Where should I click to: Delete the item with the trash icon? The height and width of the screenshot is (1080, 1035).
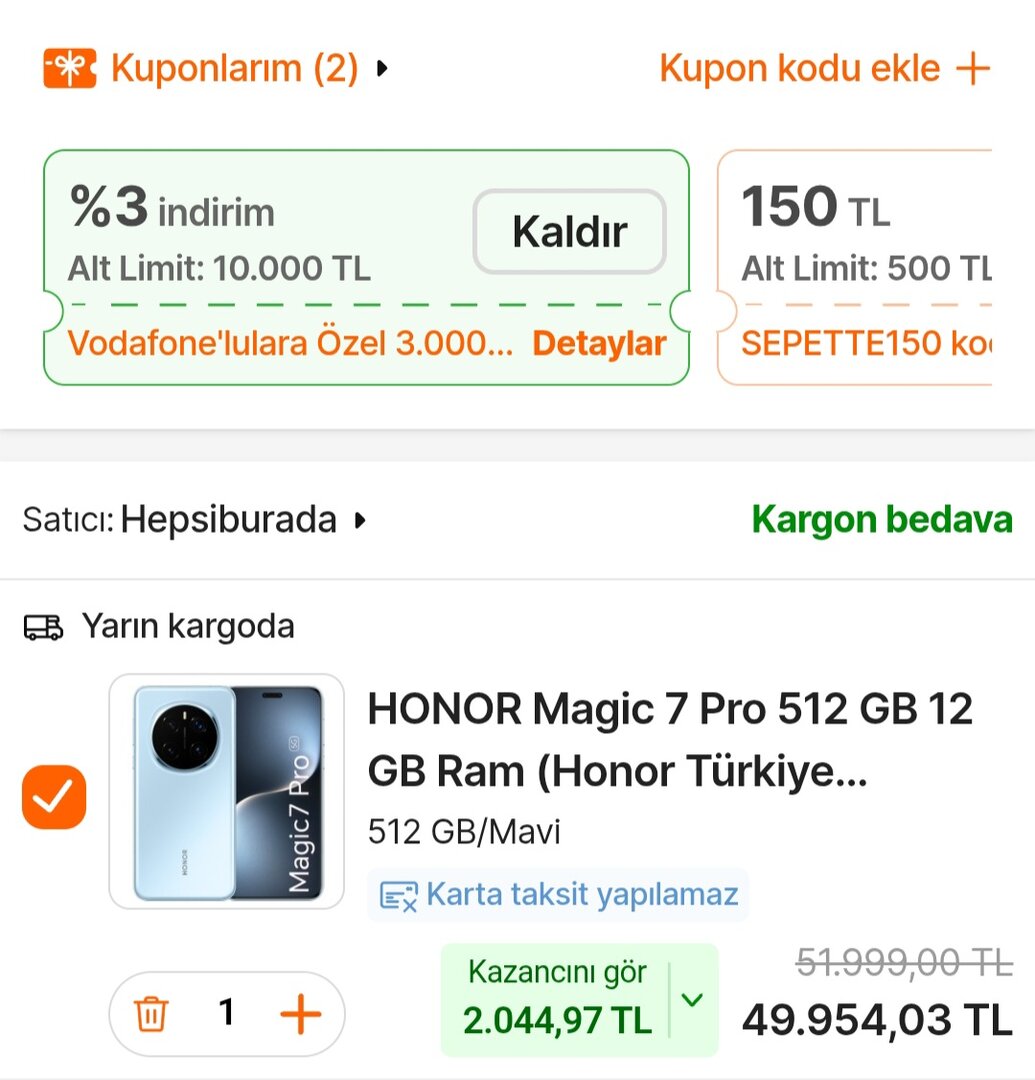151,1014
